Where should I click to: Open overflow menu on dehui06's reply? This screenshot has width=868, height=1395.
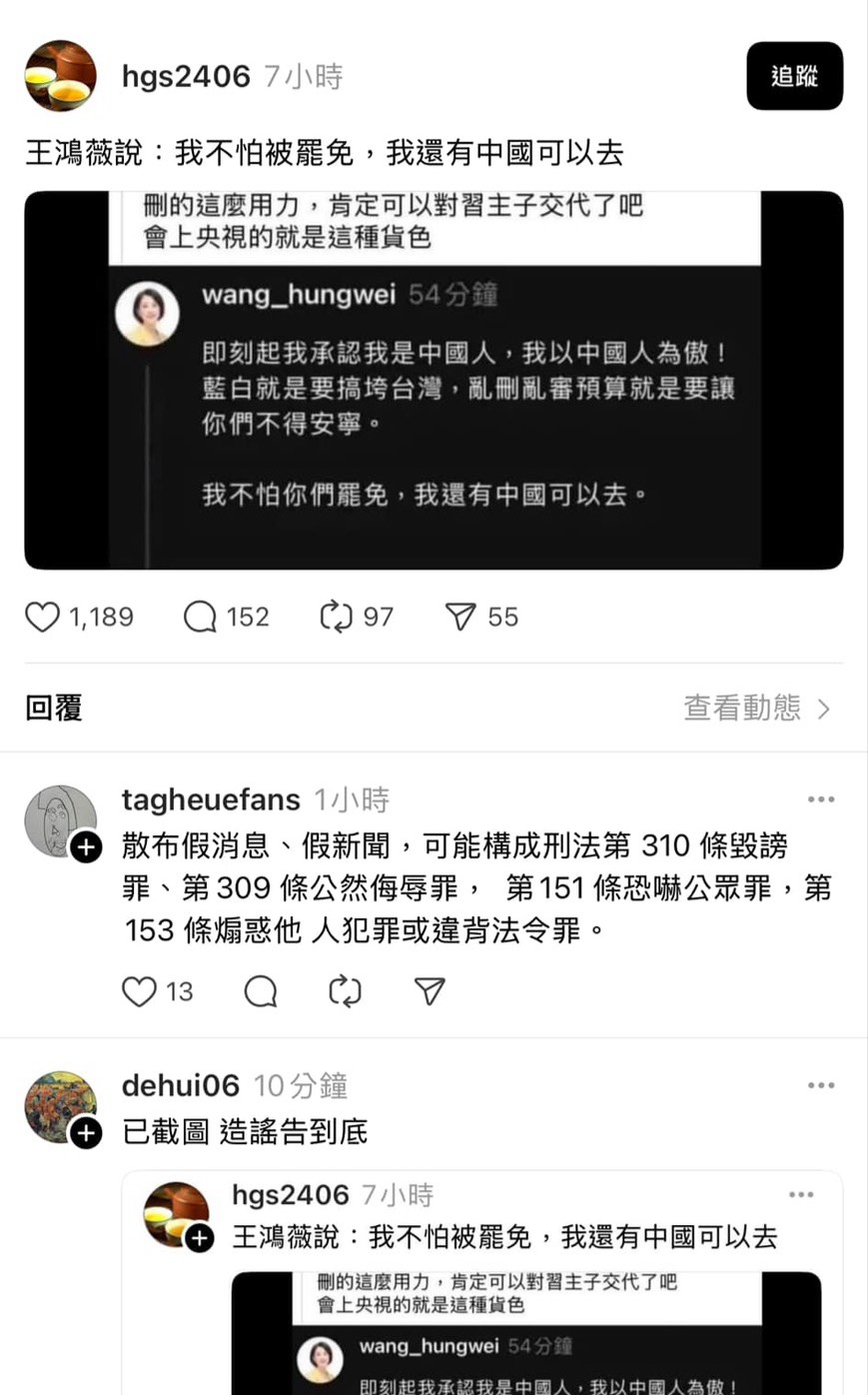click(x=820, y=1085)
